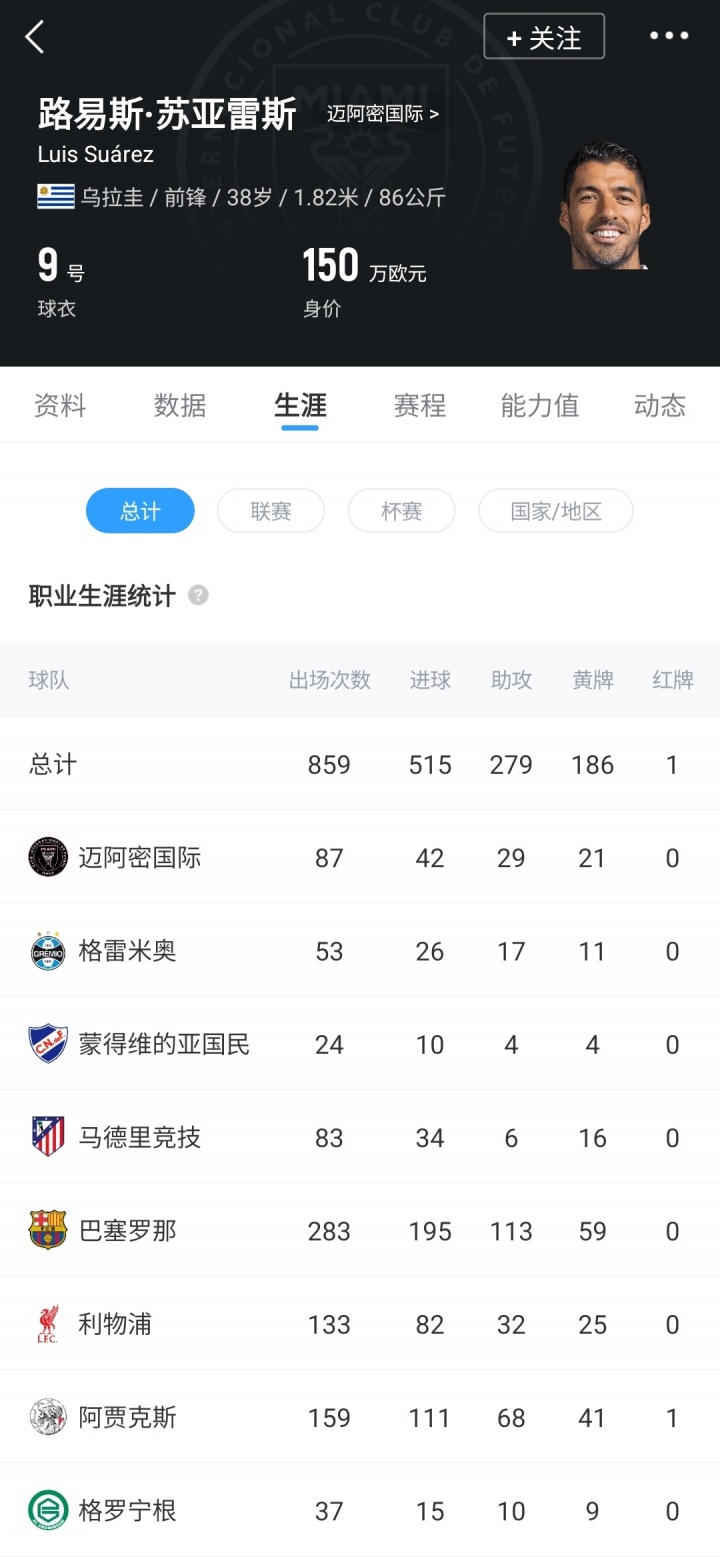Switch to the 数据 tab

pyautogui.click(x=179, y=405)
